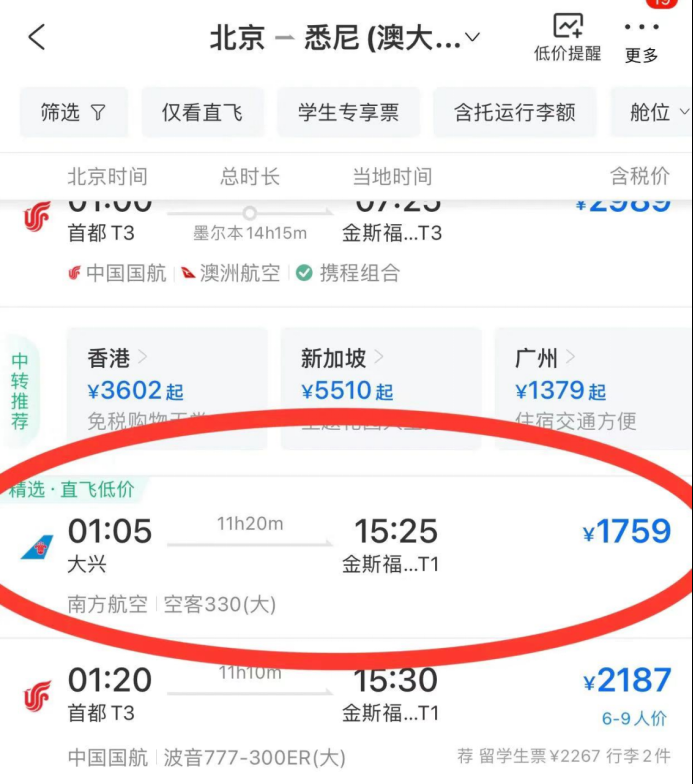Expand the 舱位 cabin class dropdown
The width and height of the screenshot is (693, 784).
pos(657,112)
